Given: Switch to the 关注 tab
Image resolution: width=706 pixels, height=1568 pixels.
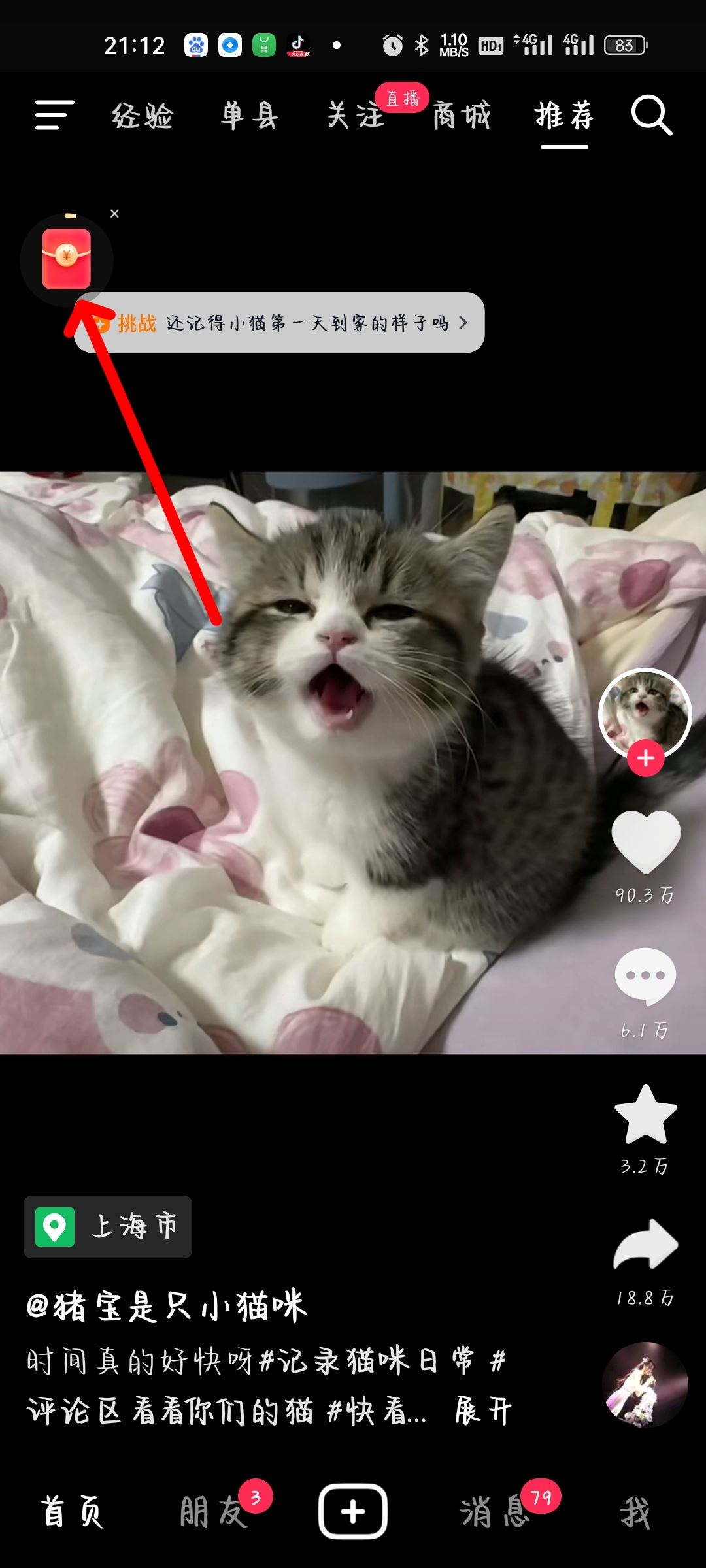Looking at the screenshot, I should click(x=356, y=116).
